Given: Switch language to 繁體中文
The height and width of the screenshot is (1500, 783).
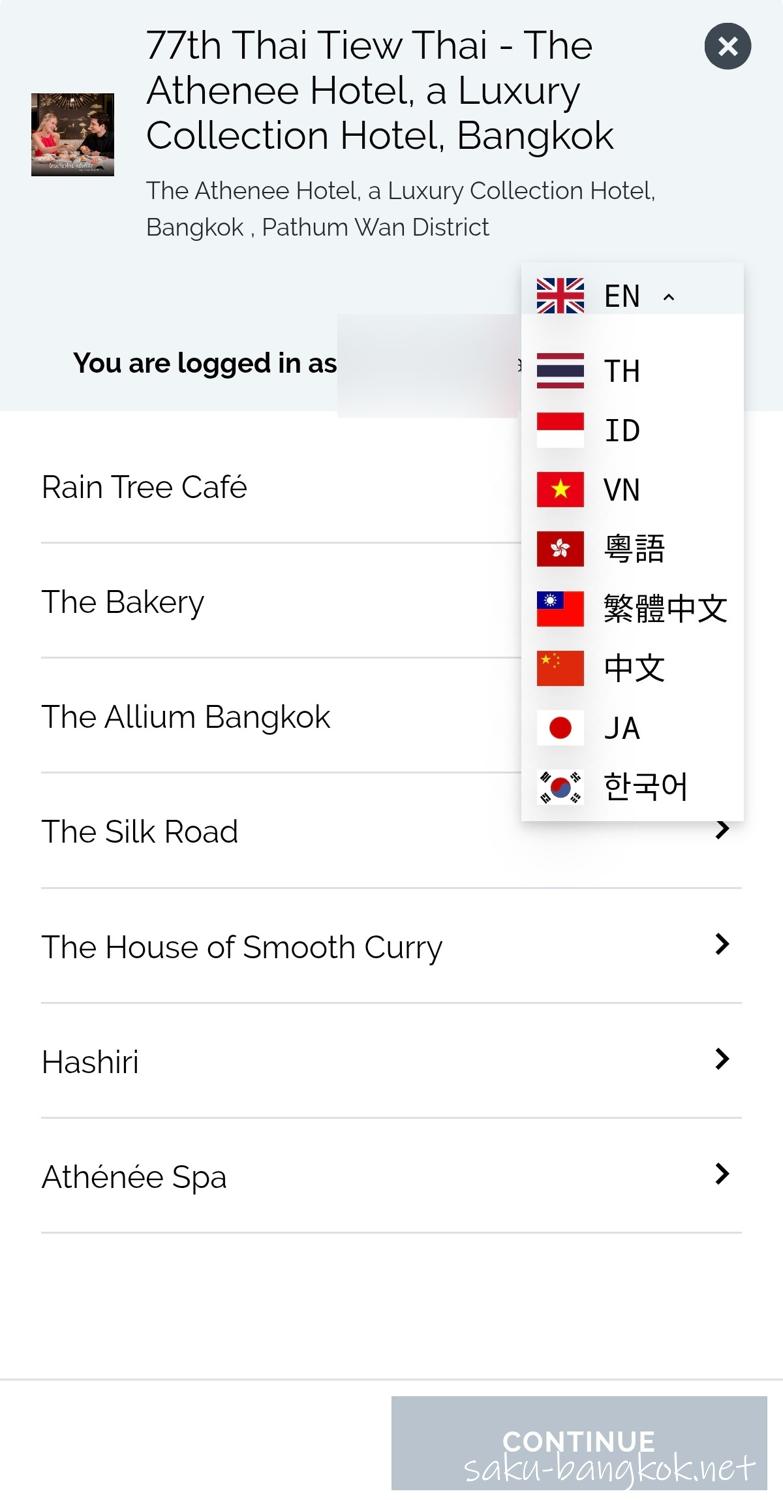Looking at the screenshot, I should tap(631, 608).
